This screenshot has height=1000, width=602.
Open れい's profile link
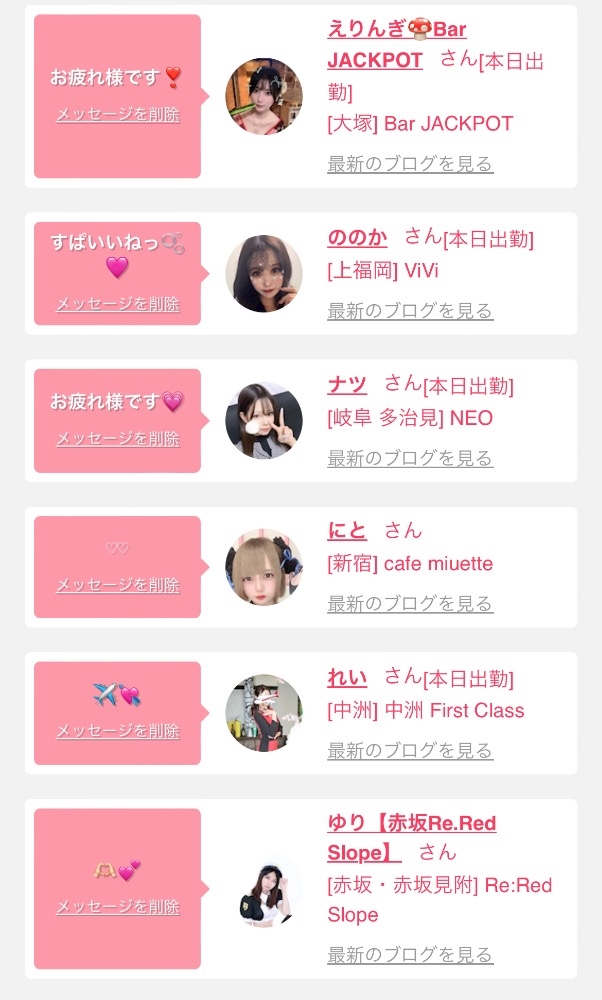347,677
